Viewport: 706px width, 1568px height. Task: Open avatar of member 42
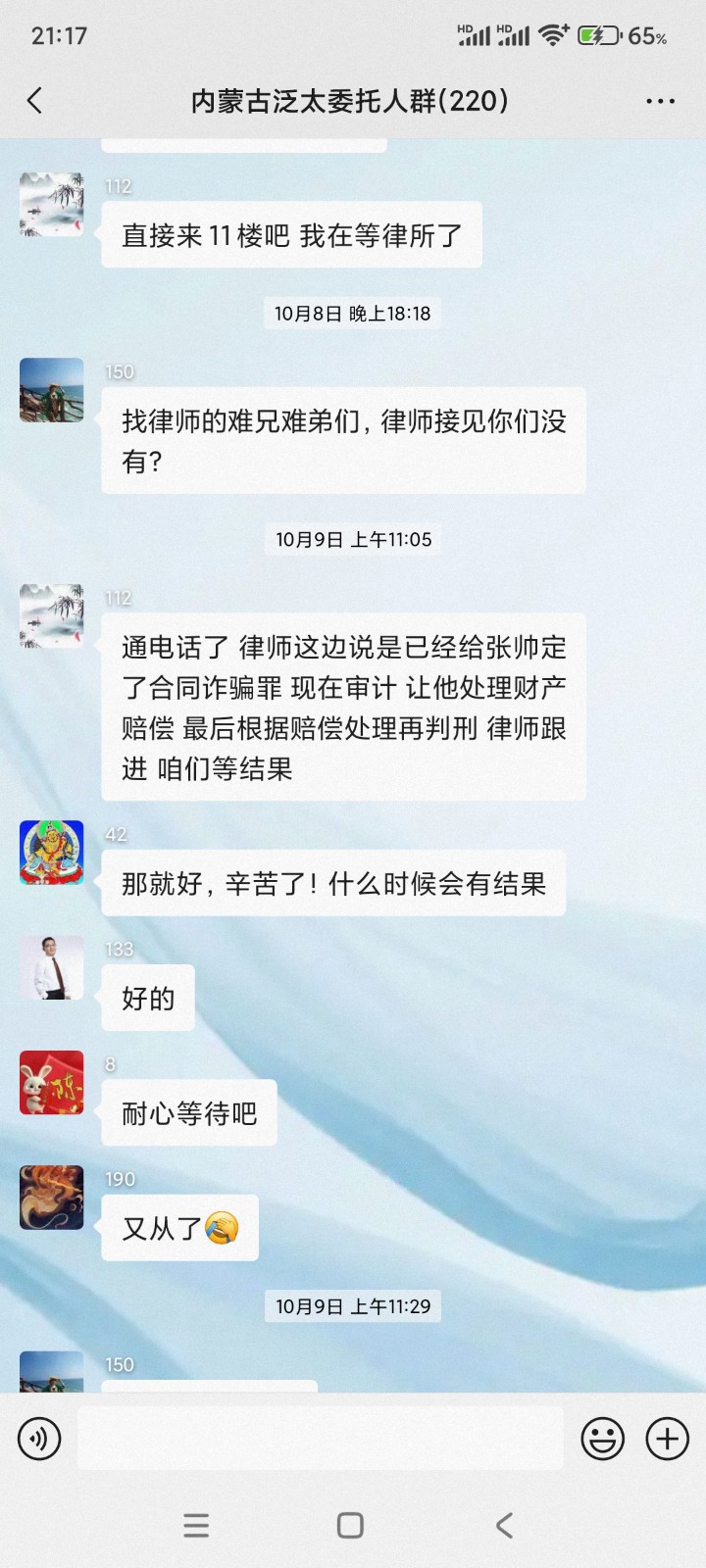(52, 853)
